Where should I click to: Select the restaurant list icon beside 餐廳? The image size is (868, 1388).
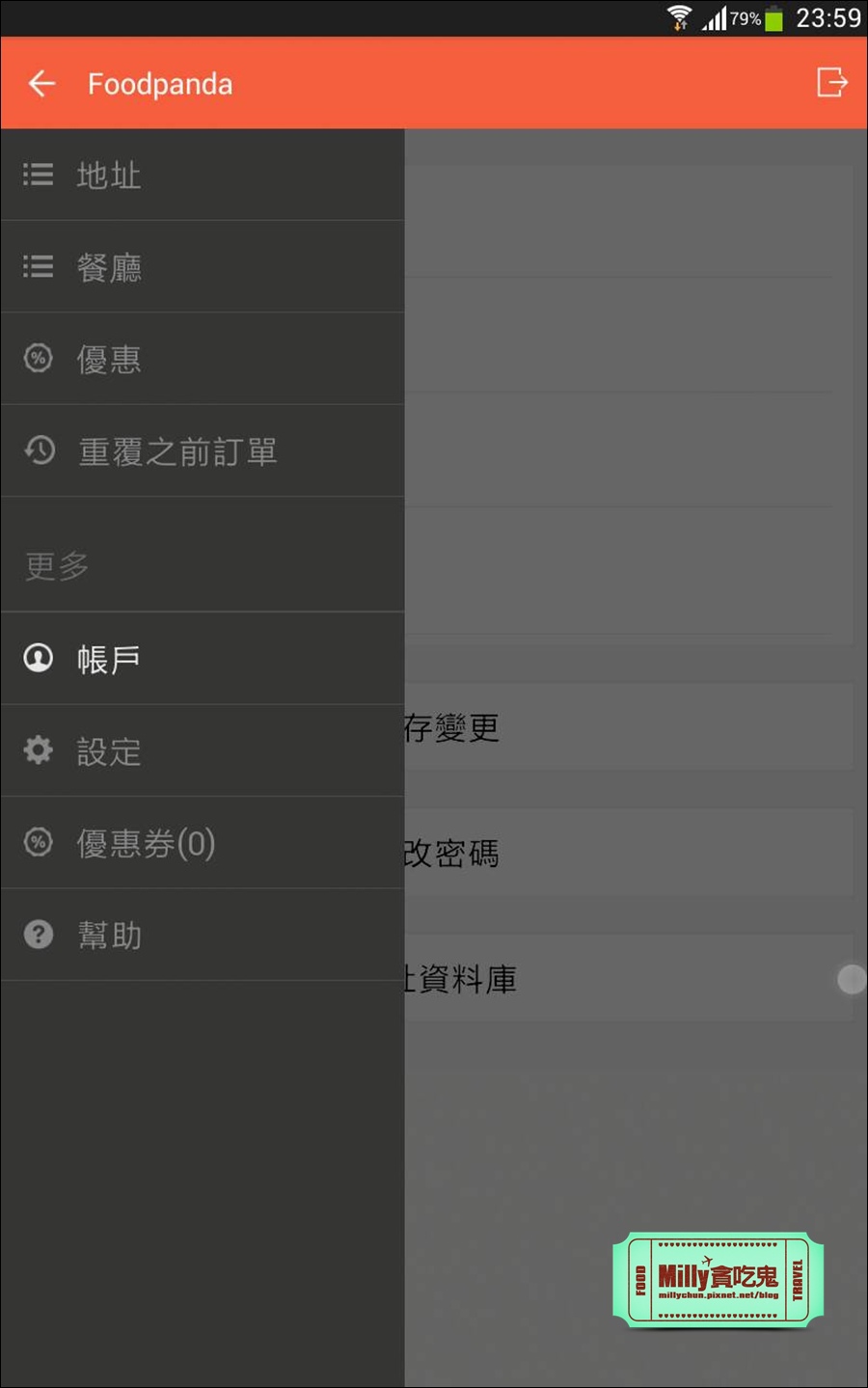coord(38,267)
